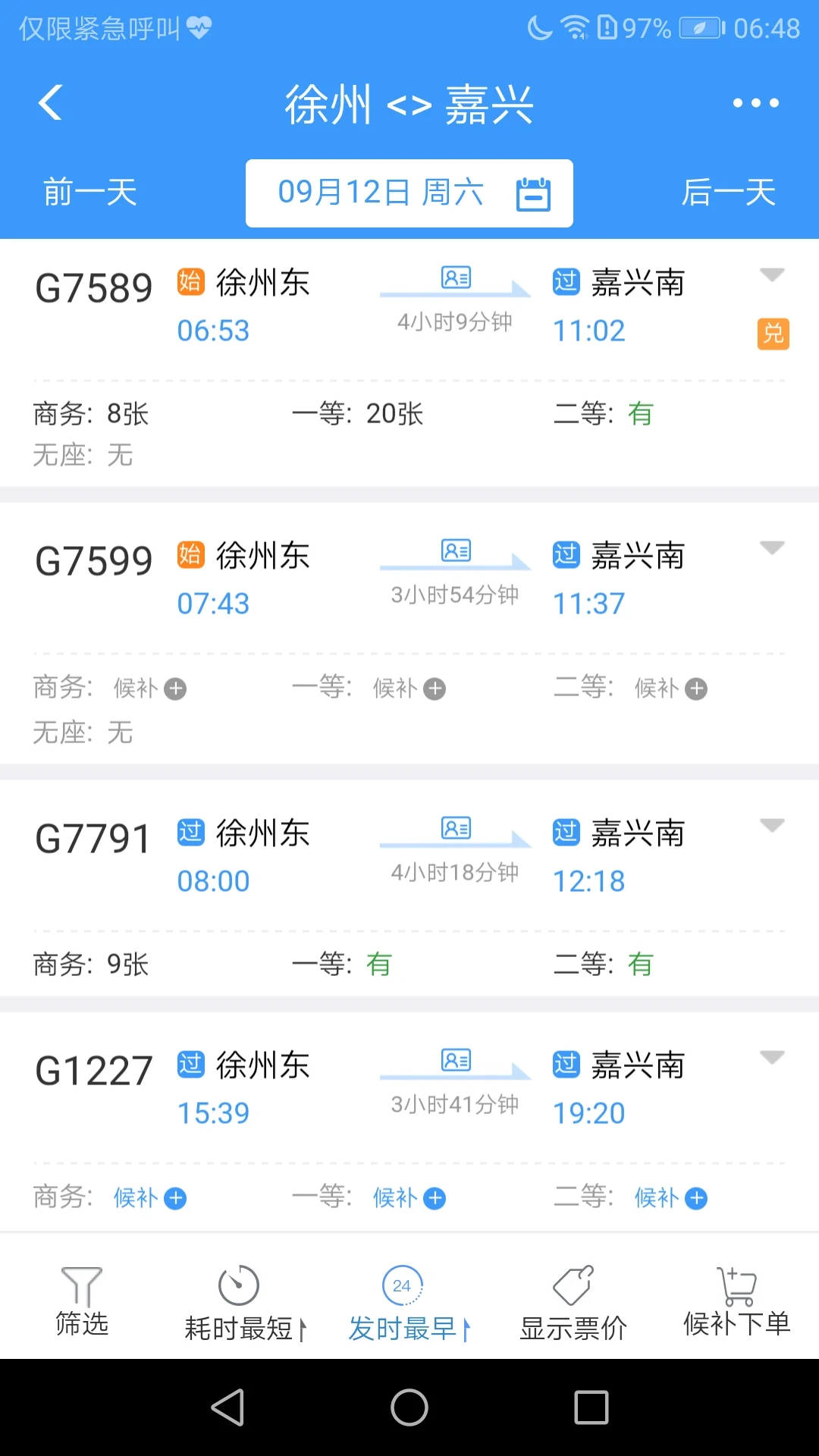
Task: Tap the back arrow to return
Action: click(x=50, y=102)
